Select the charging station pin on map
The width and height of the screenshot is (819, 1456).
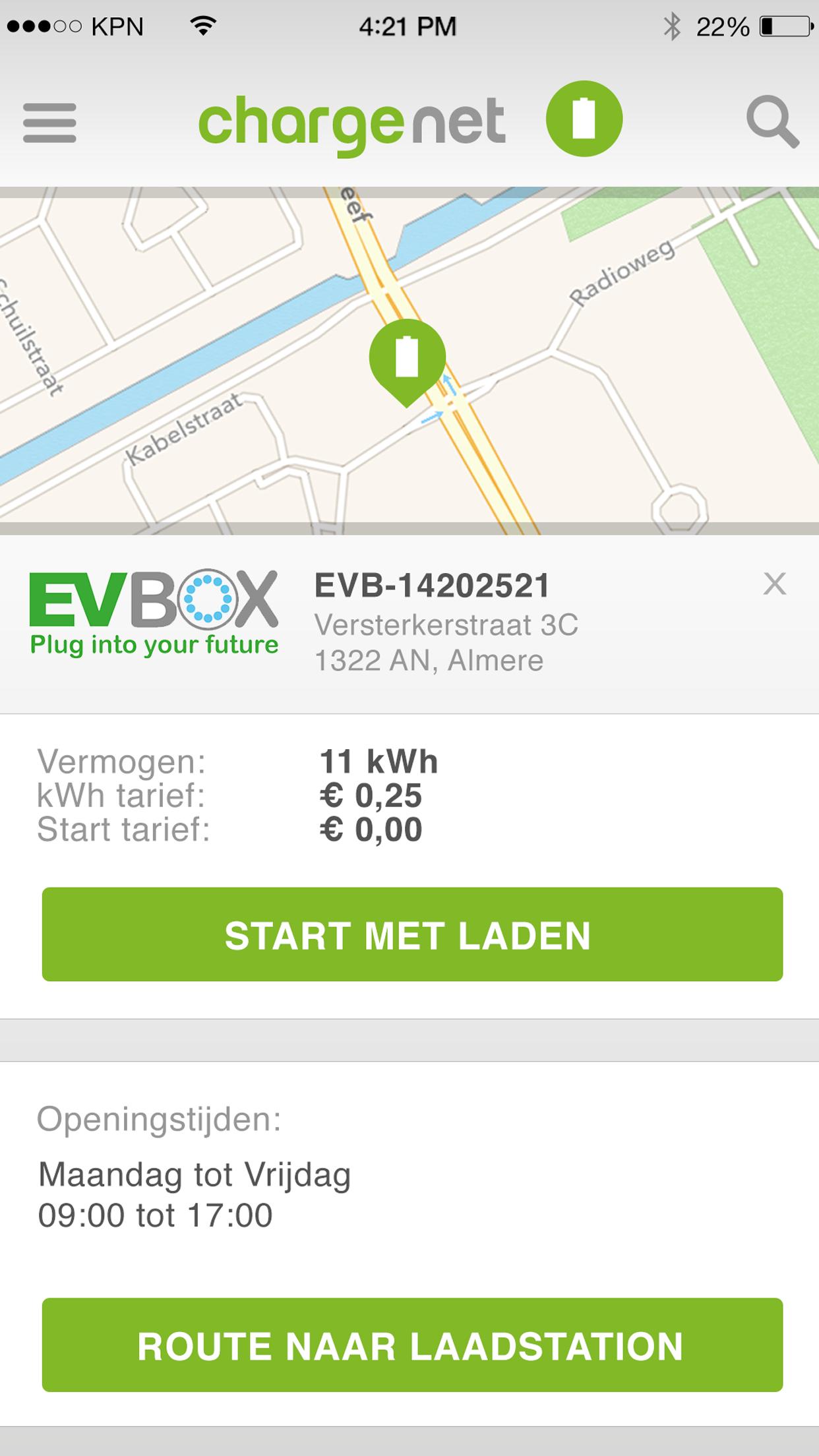407,358
